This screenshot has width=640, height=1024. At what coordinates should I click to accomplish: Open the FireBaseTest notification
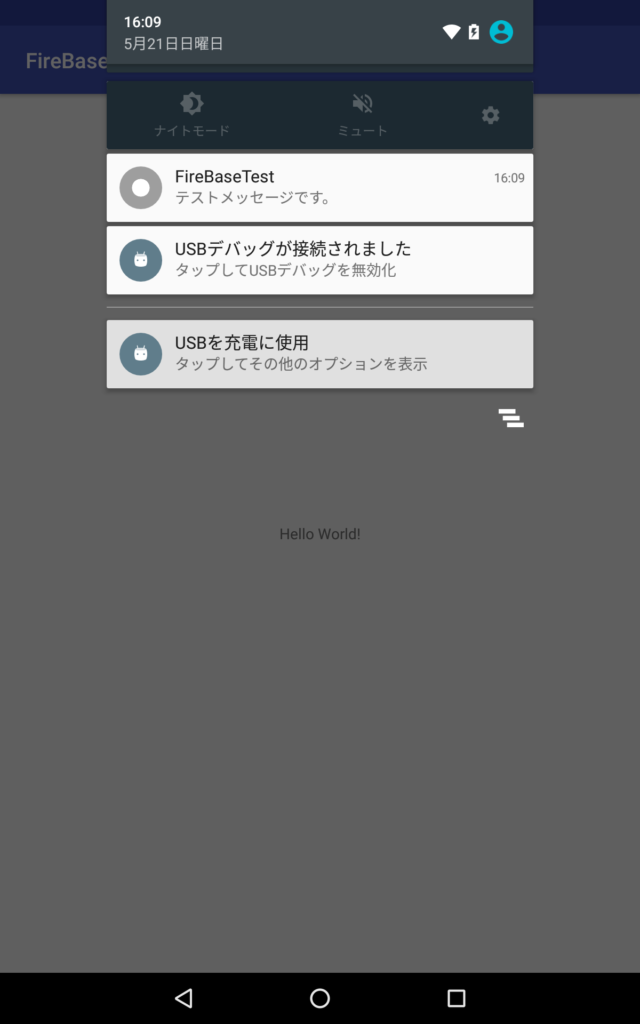(x=320, y=187)
